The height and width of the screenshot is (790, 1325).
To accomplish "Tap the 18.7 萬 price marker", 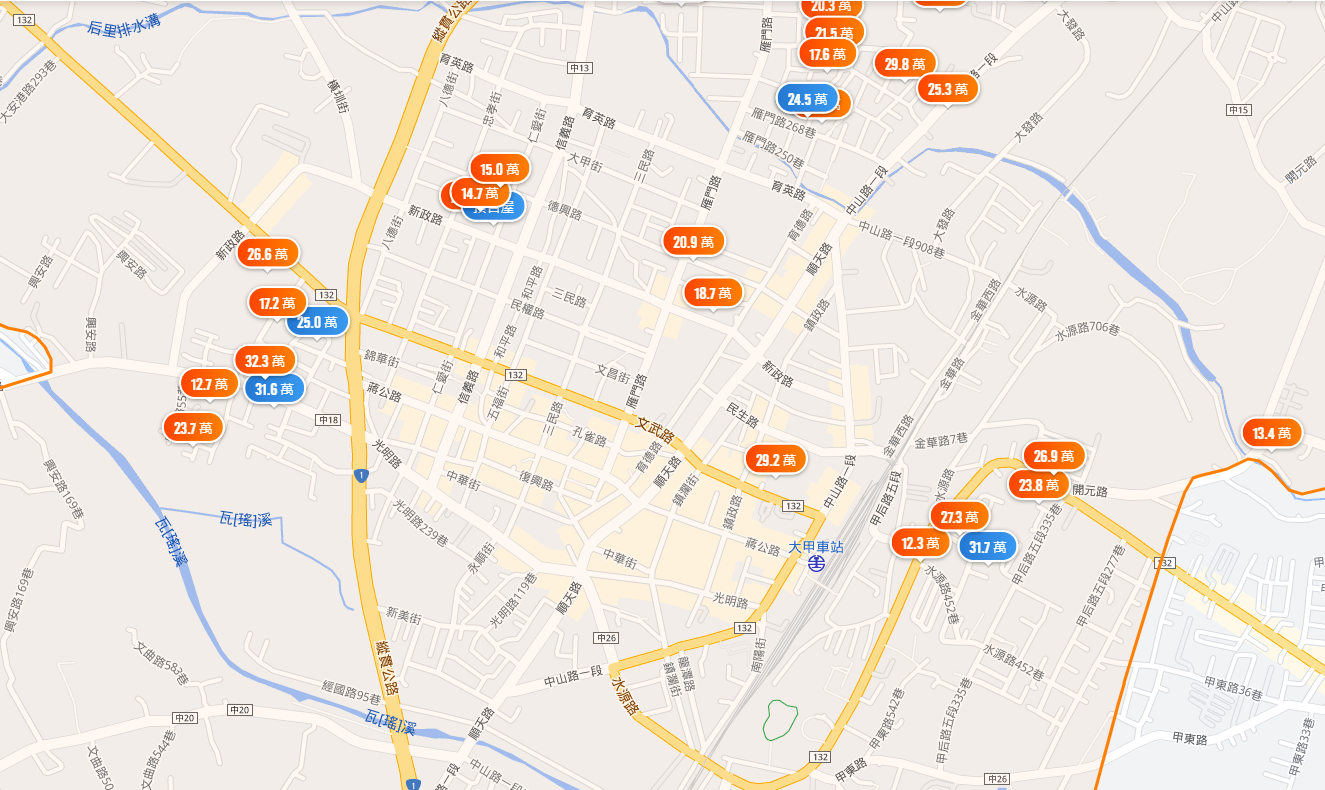I will coord(713,293).
